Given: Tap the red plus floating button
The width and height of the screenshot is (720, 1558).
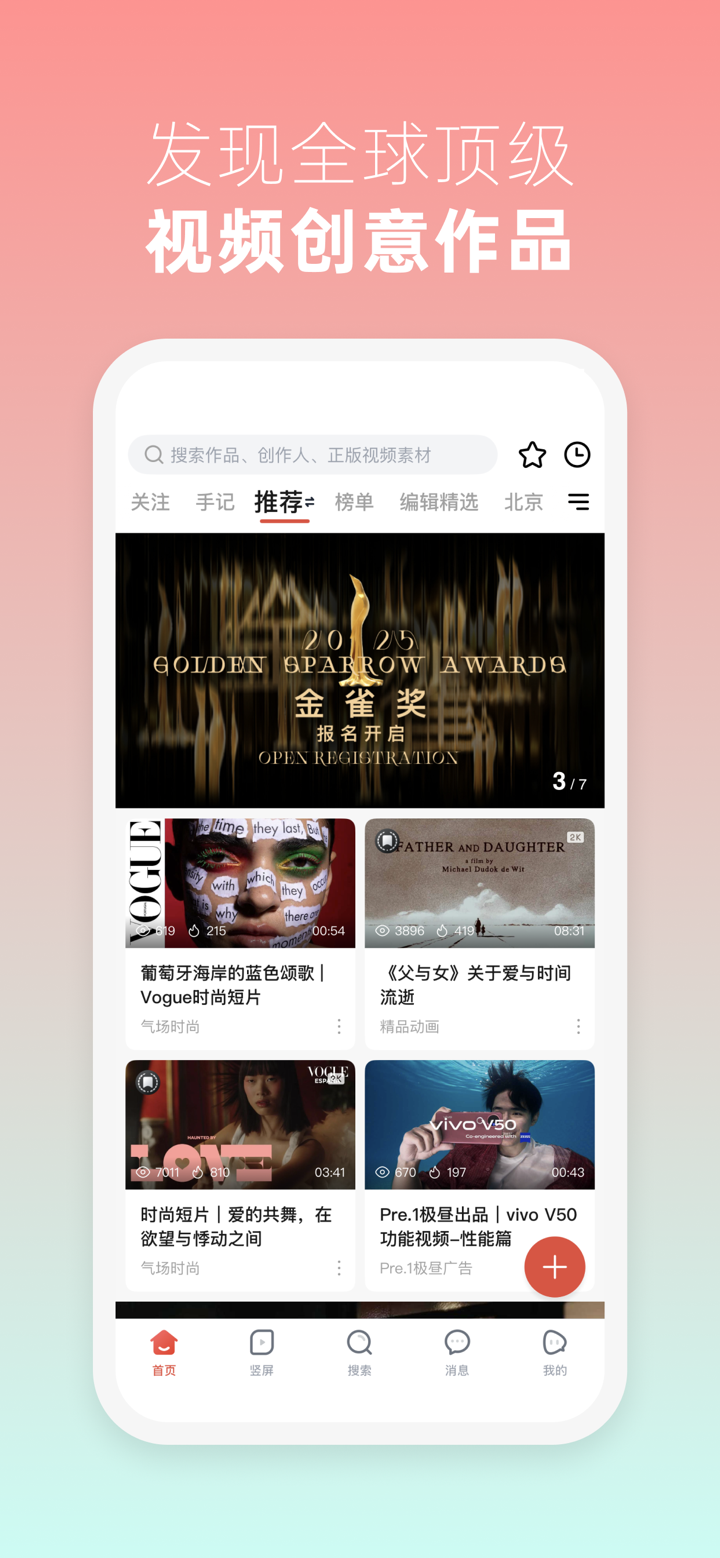Looking at the screenshot, I should [x=554, y=1267].
